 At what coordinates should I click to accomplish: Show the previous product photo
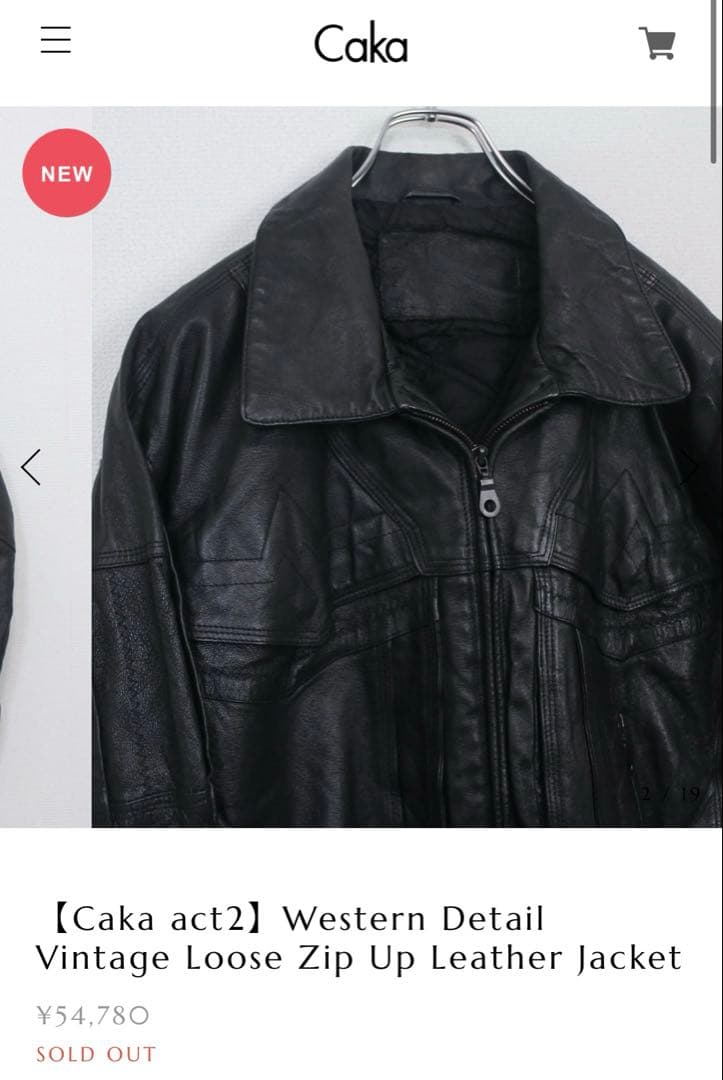pyautogui.click(x=31, y=467)
